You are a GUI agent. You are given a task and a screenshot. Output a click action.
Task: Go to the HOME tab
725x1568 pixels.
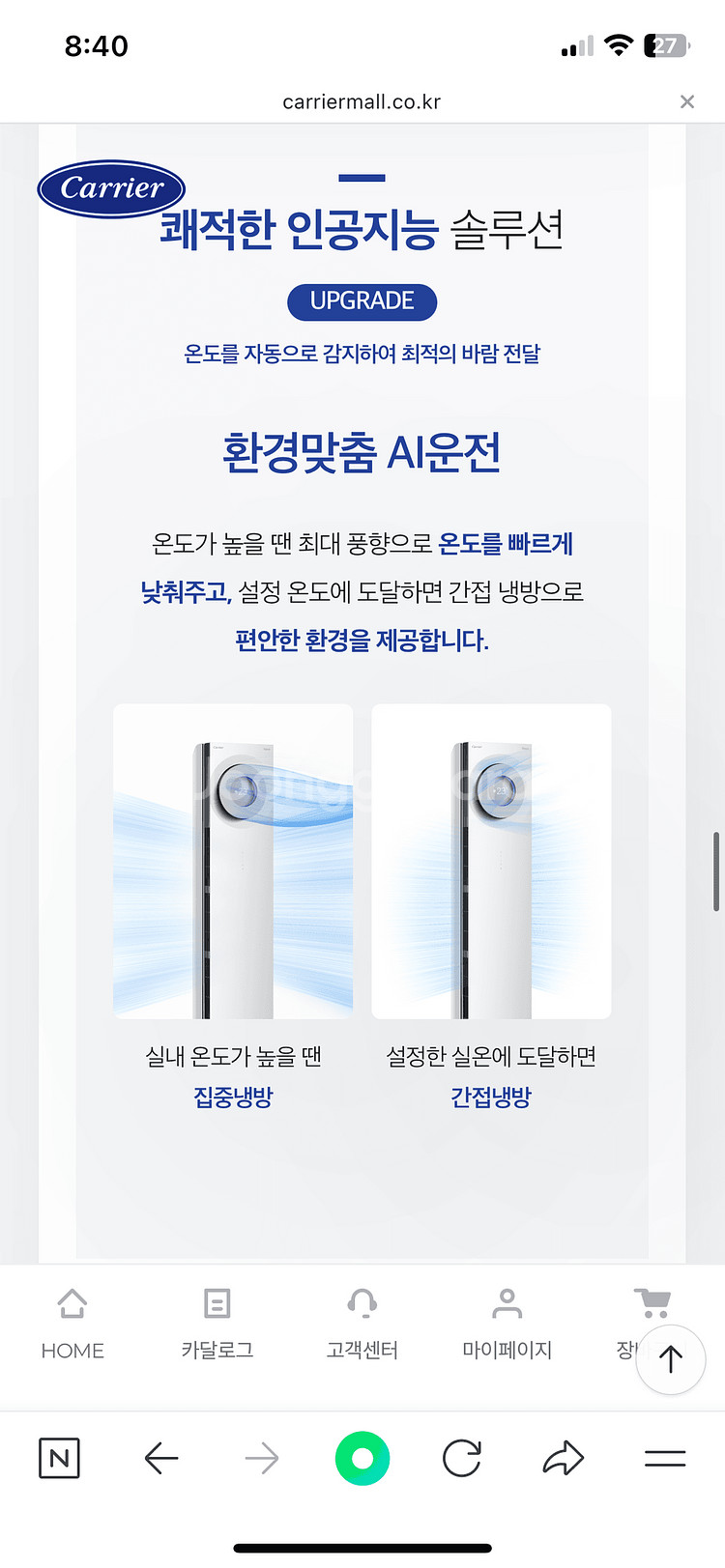[x=72, y=1323]
